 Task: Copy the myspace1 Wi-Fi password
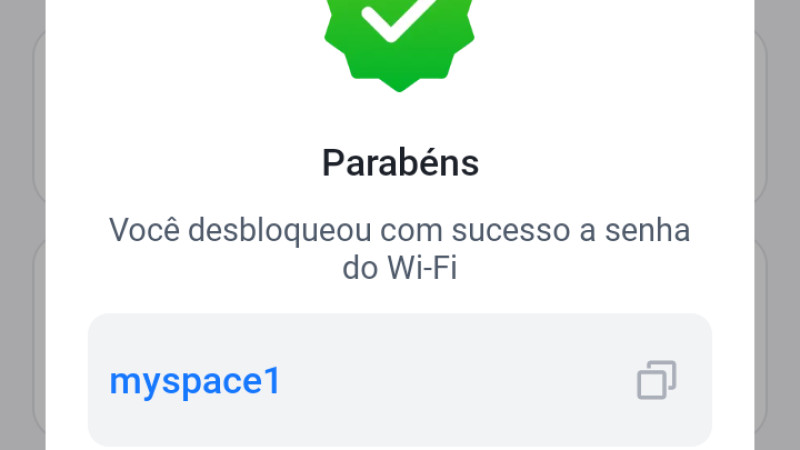[x=656, y=380]
